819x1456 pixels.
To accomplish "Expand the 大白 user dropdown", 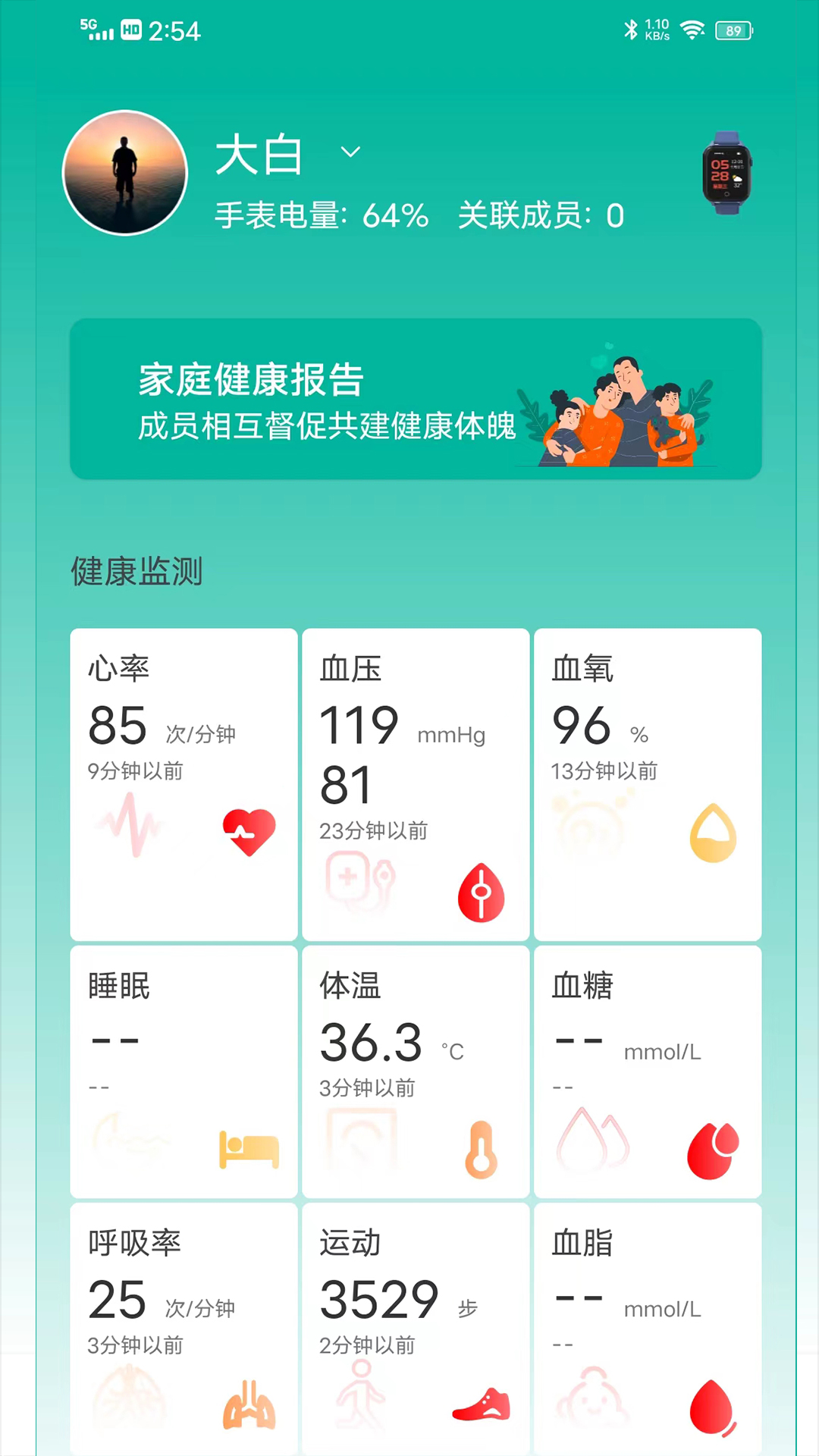I will (x=350, y=152).
